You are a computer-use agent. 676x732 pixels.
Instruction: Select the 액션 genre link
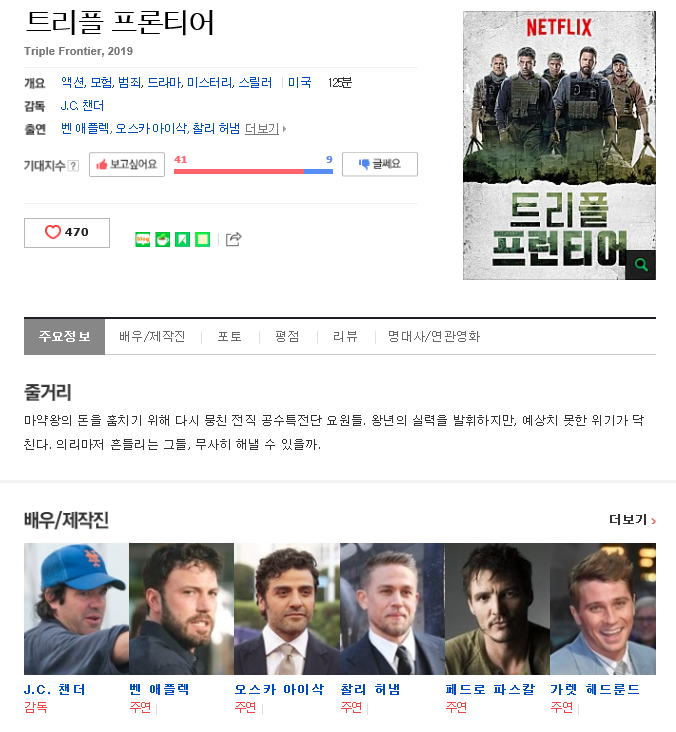pyautogui.click(x=72, y=82)
